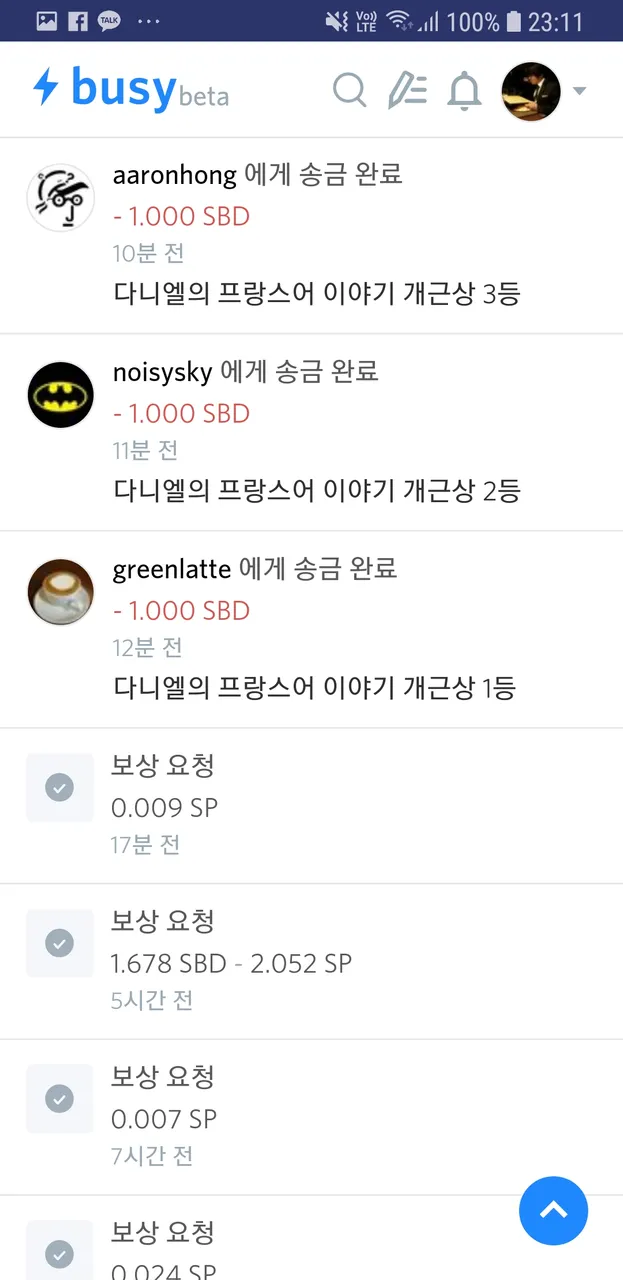View greenlatte's profile link

[171, 569]
